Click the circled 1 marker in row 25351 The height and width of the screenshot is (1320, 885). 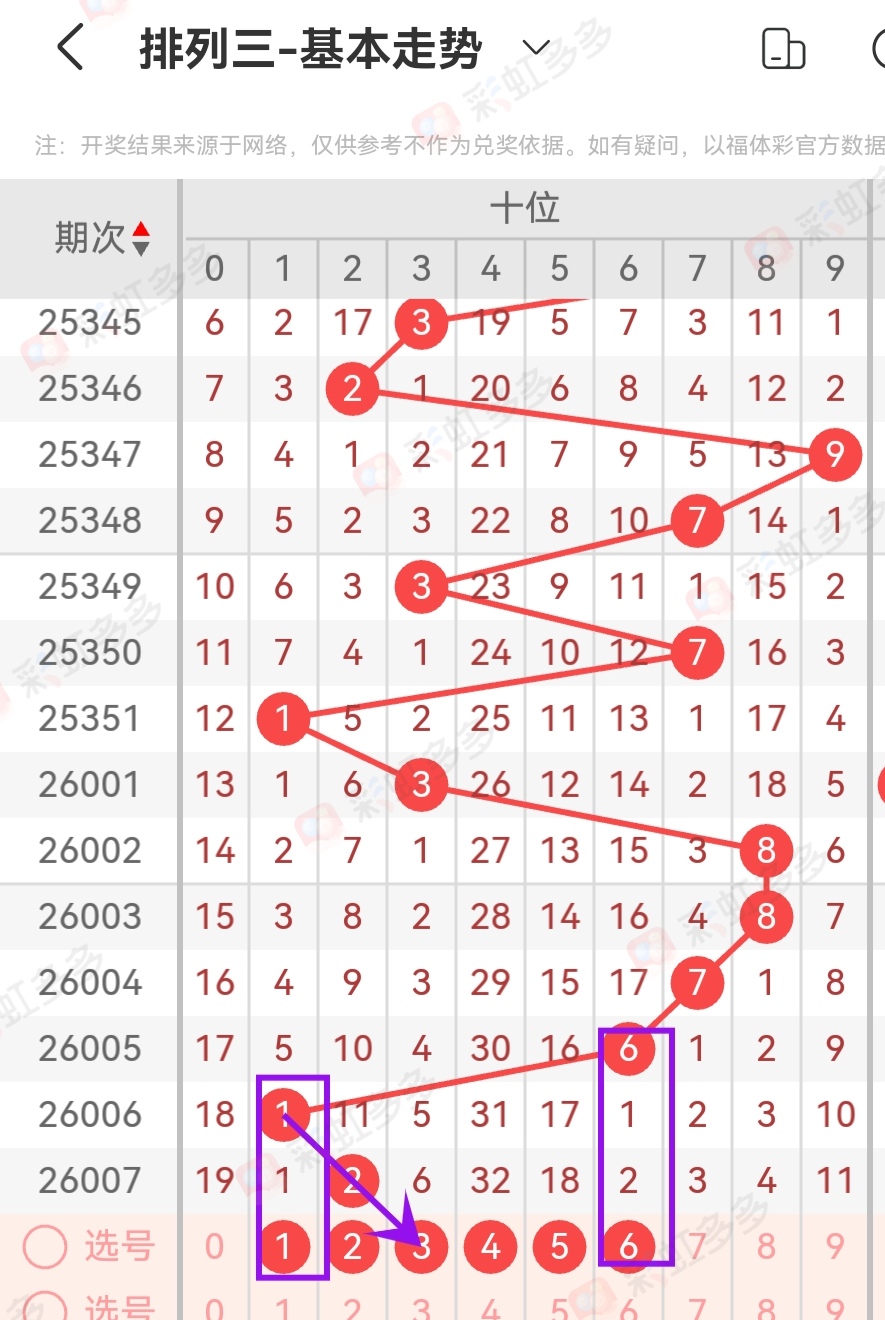click(x=283, y=718)
